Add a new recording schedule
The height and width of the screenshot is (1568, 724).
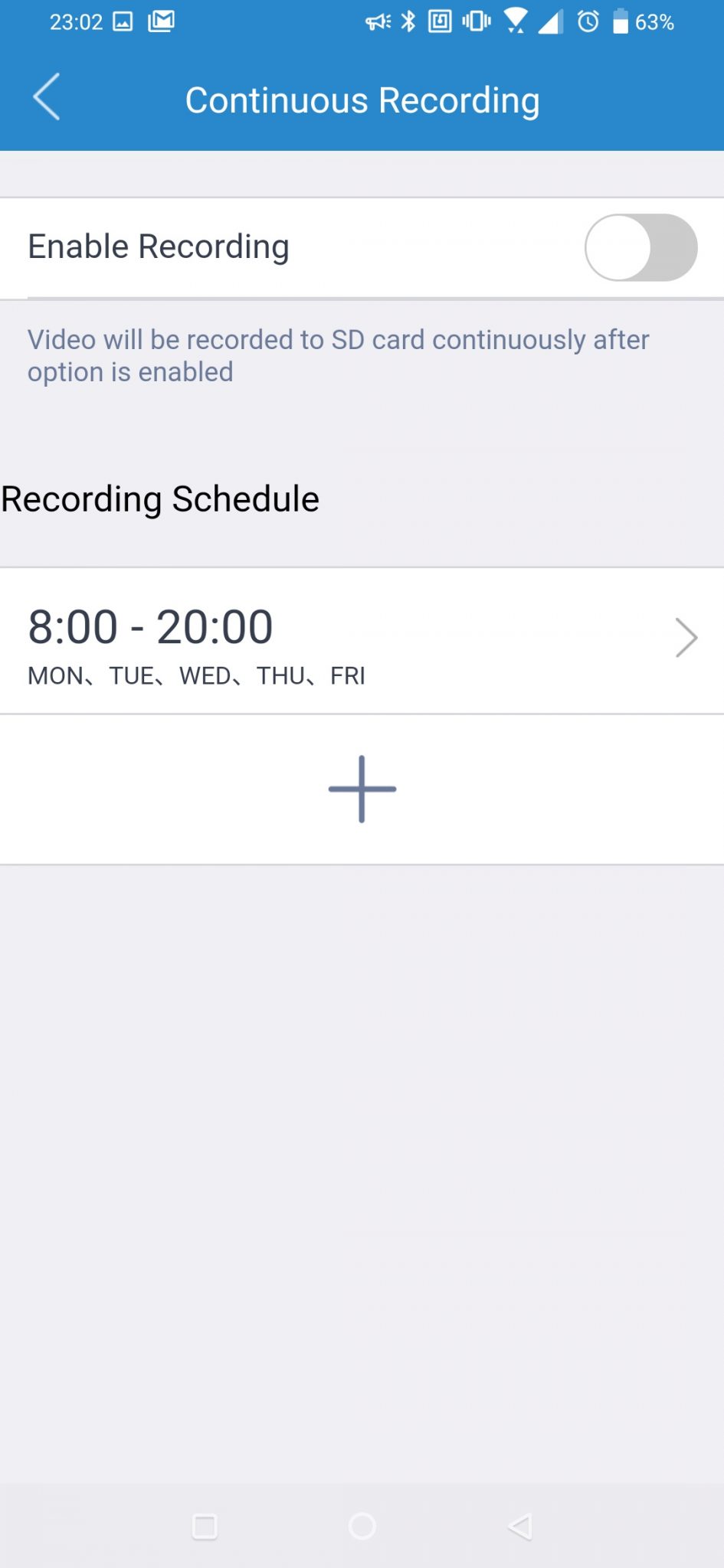[x=362, y=789]
